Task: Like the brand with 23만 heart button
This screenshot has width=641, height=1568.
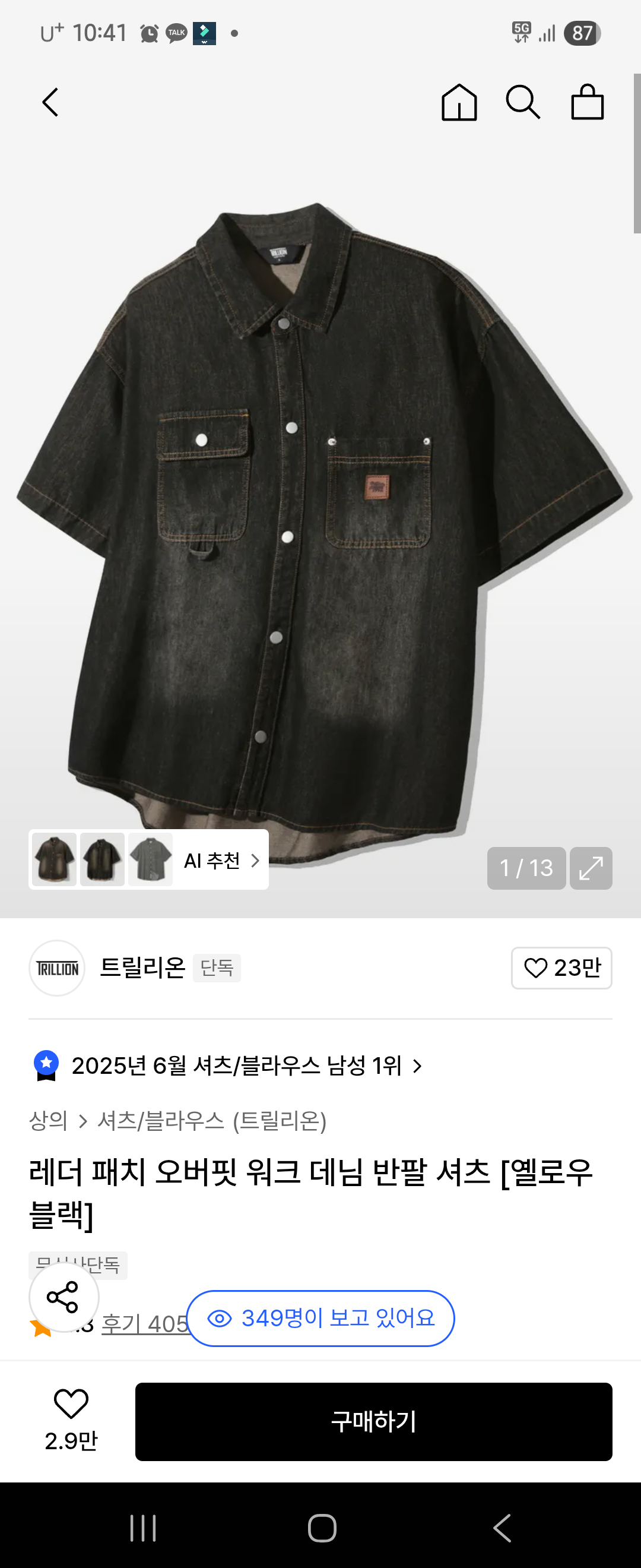Action: [x=561, y=967]
